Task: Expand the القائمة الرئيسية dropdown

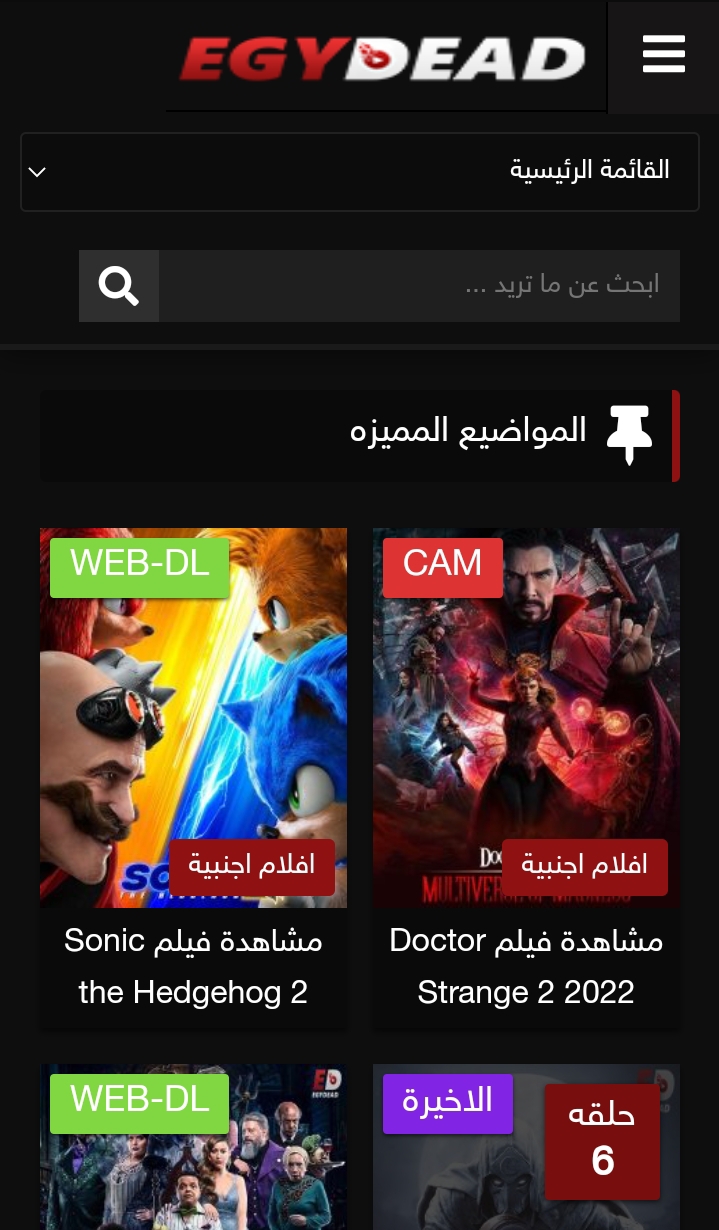Action: 359,171
